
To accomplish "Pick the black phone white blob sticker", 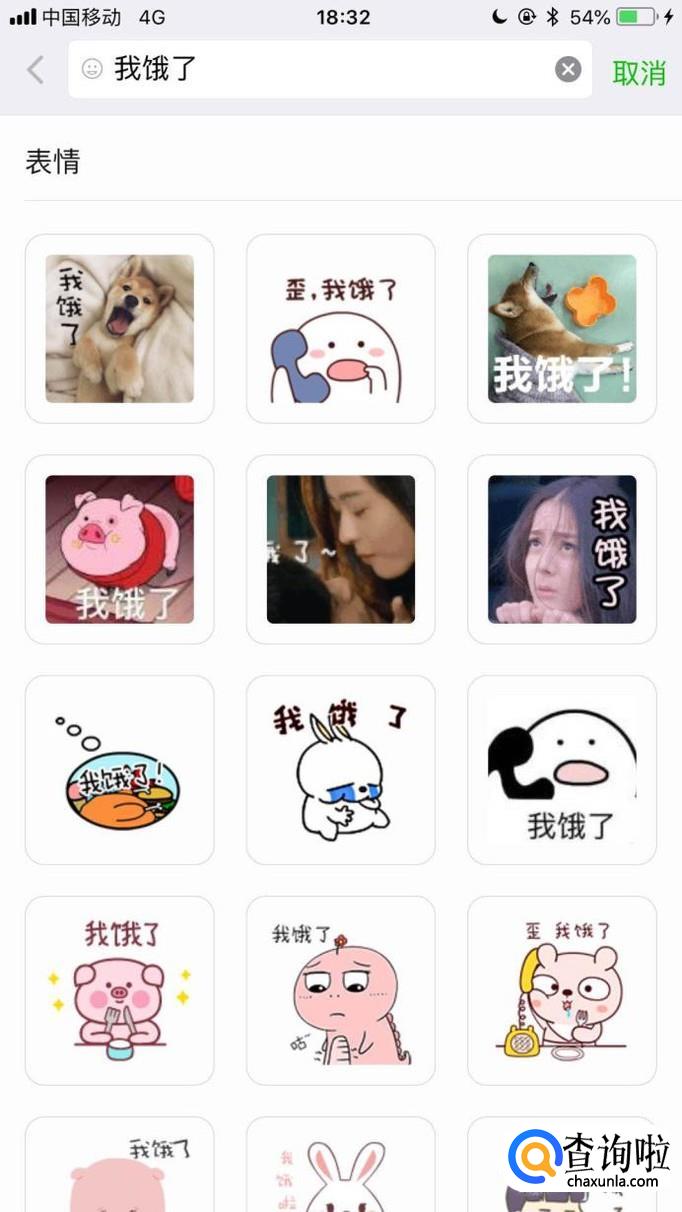I will click(x=562, y=770).
